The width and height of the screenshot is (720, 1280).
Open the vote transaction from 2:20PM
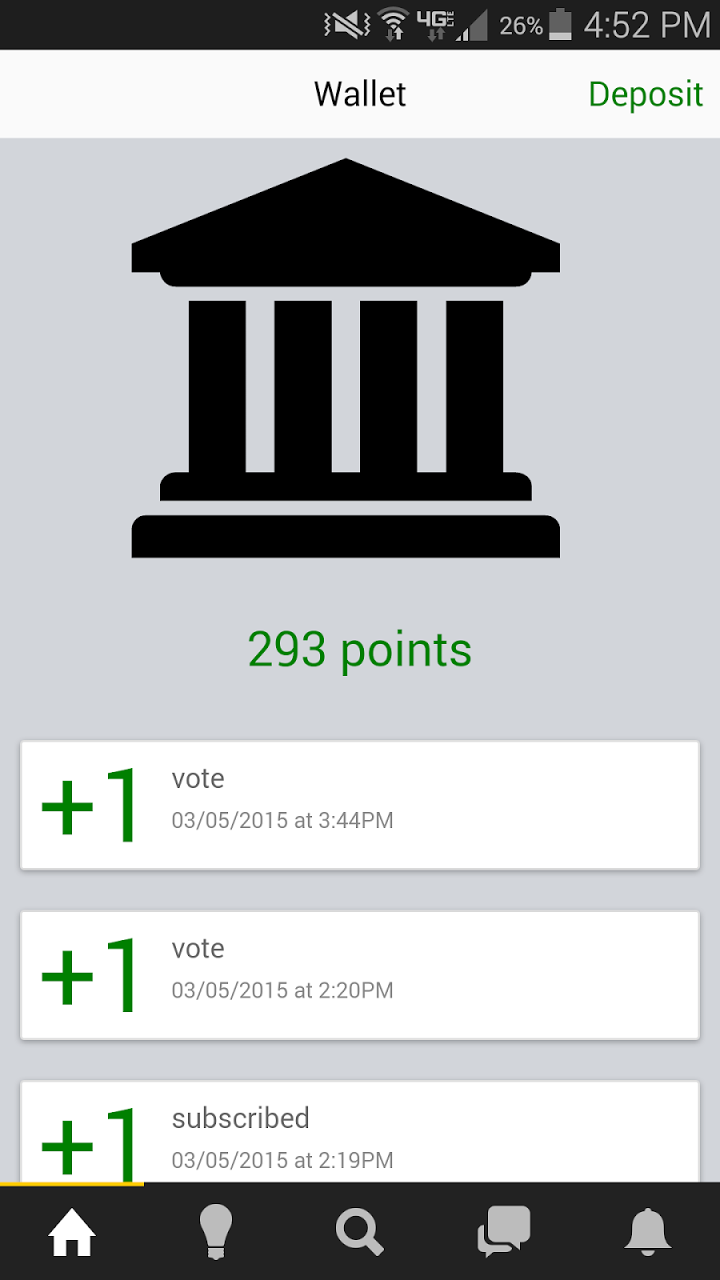360,974
